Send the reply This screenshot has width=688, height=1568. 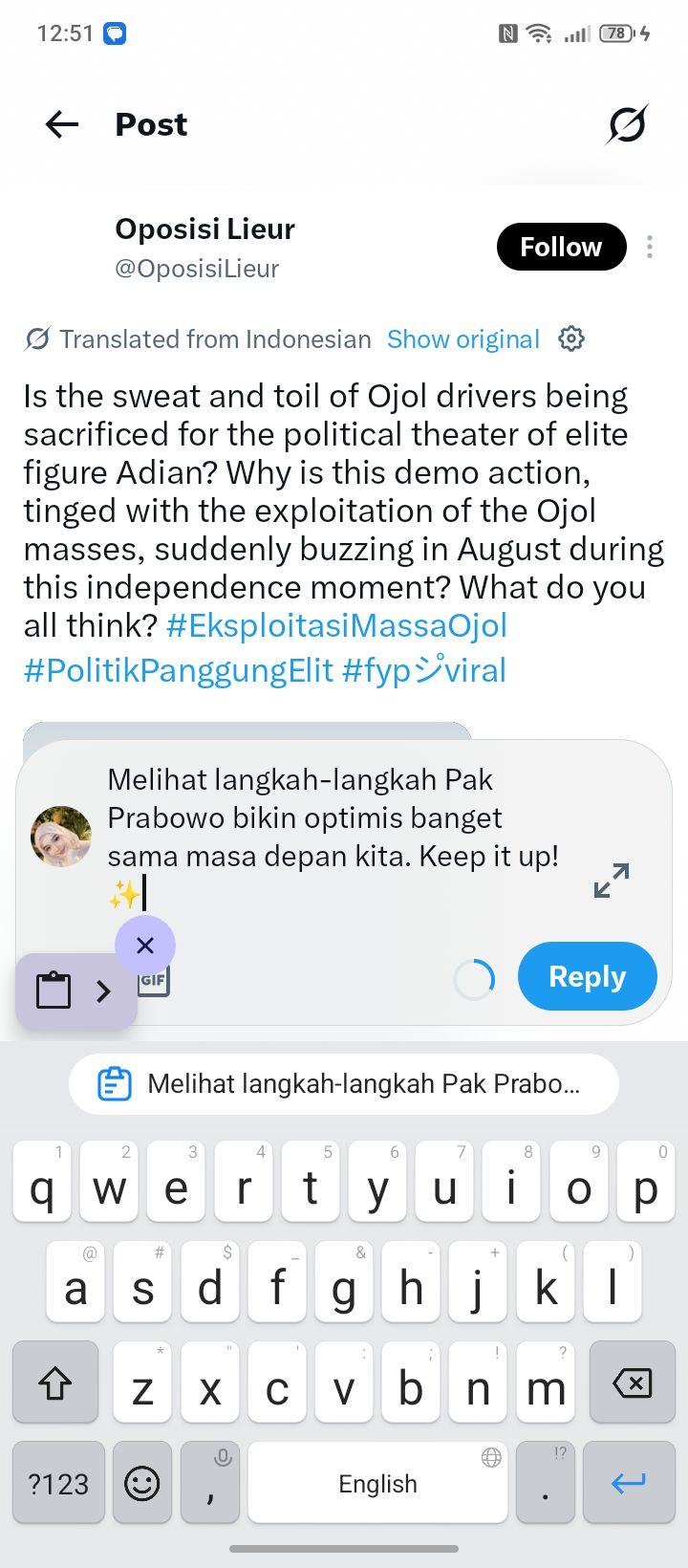point(588,976)
